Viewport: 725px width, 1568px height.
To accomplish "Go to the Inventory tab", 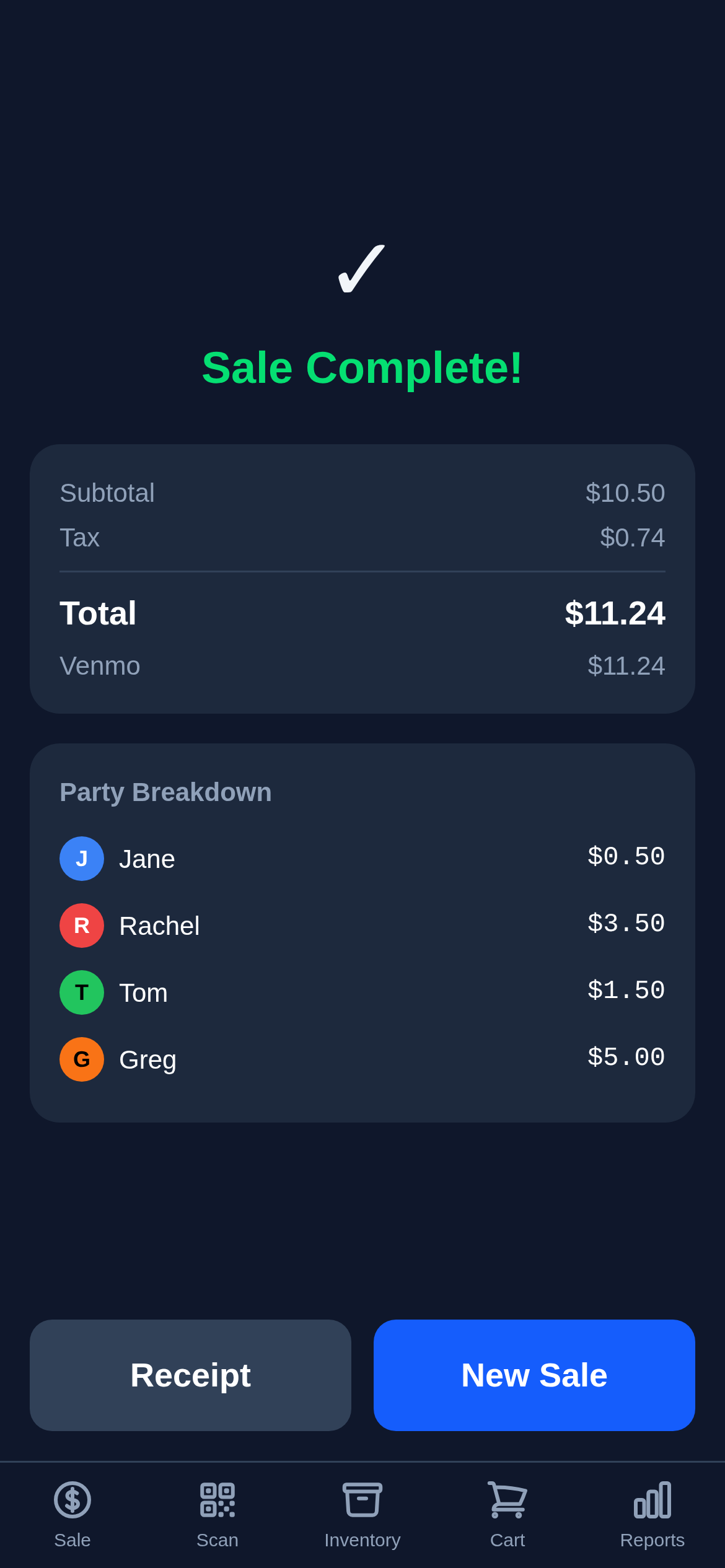I will [x=362, y=1513].
